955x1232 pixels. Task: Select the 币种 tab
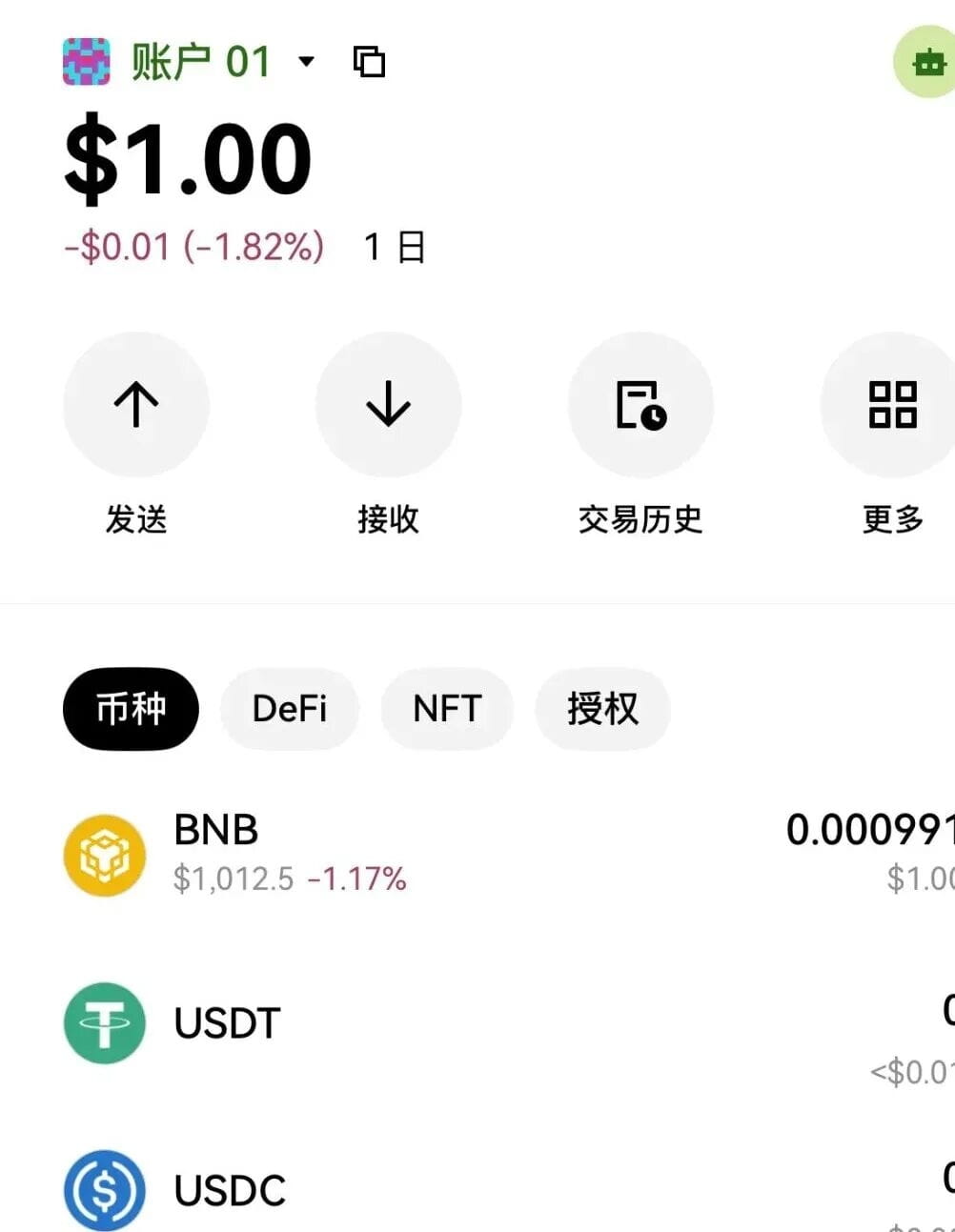pyautogui.click(x=131, y=709)
